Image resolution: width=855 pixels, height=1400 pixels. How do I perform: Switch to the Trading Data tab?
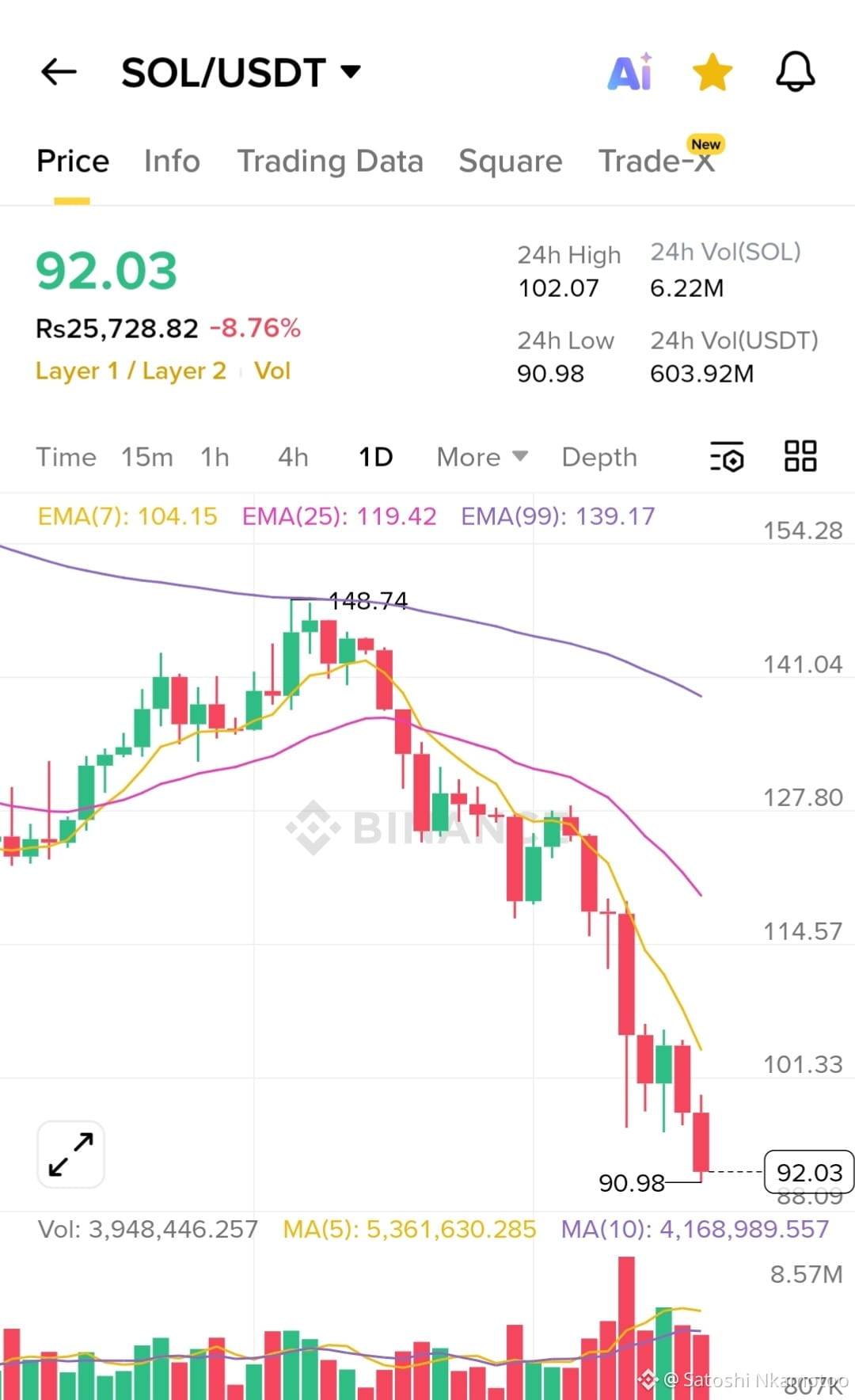point(330,161)
